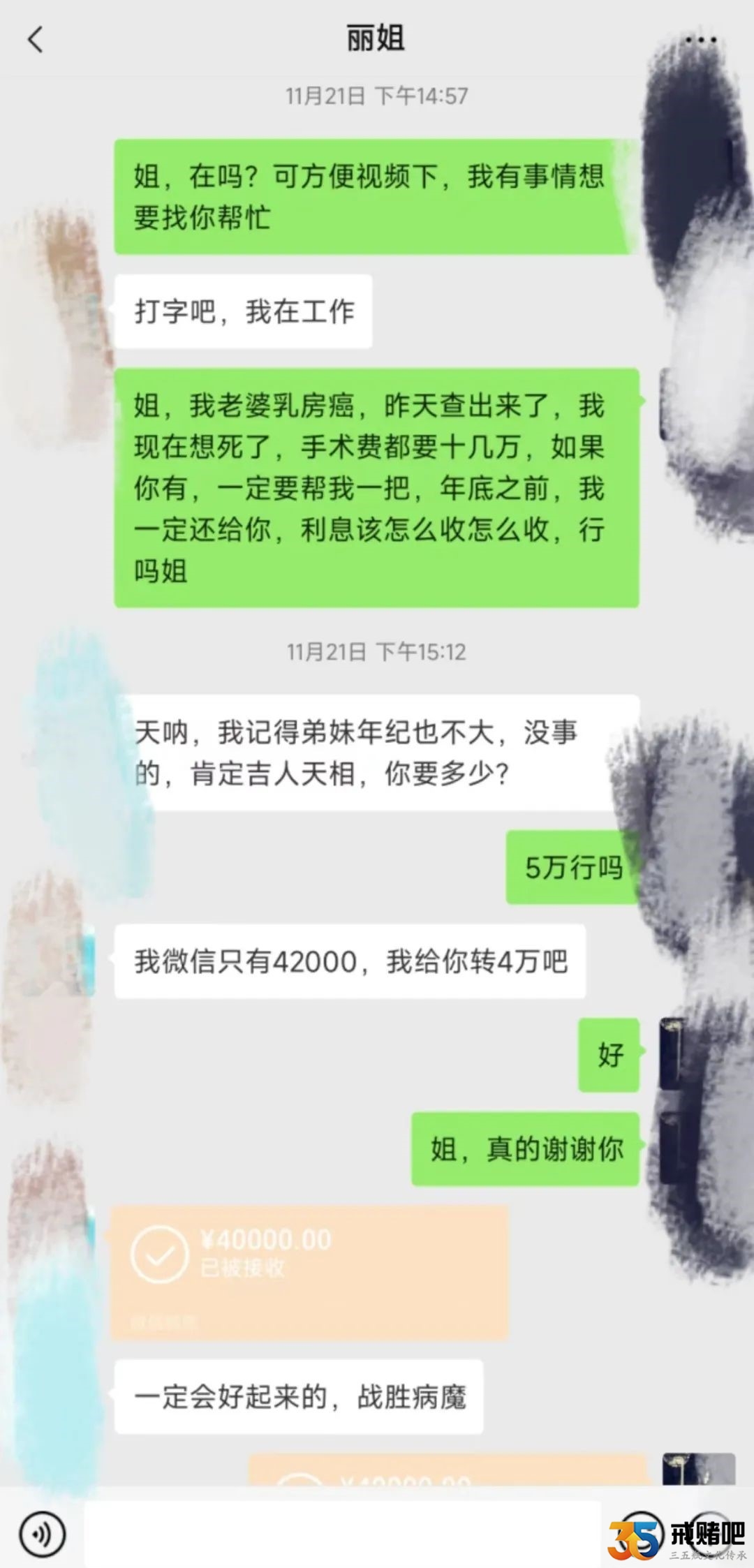Focus the message text input field
Viewport: 754px width, 1568px height.
click(342, 1534)
